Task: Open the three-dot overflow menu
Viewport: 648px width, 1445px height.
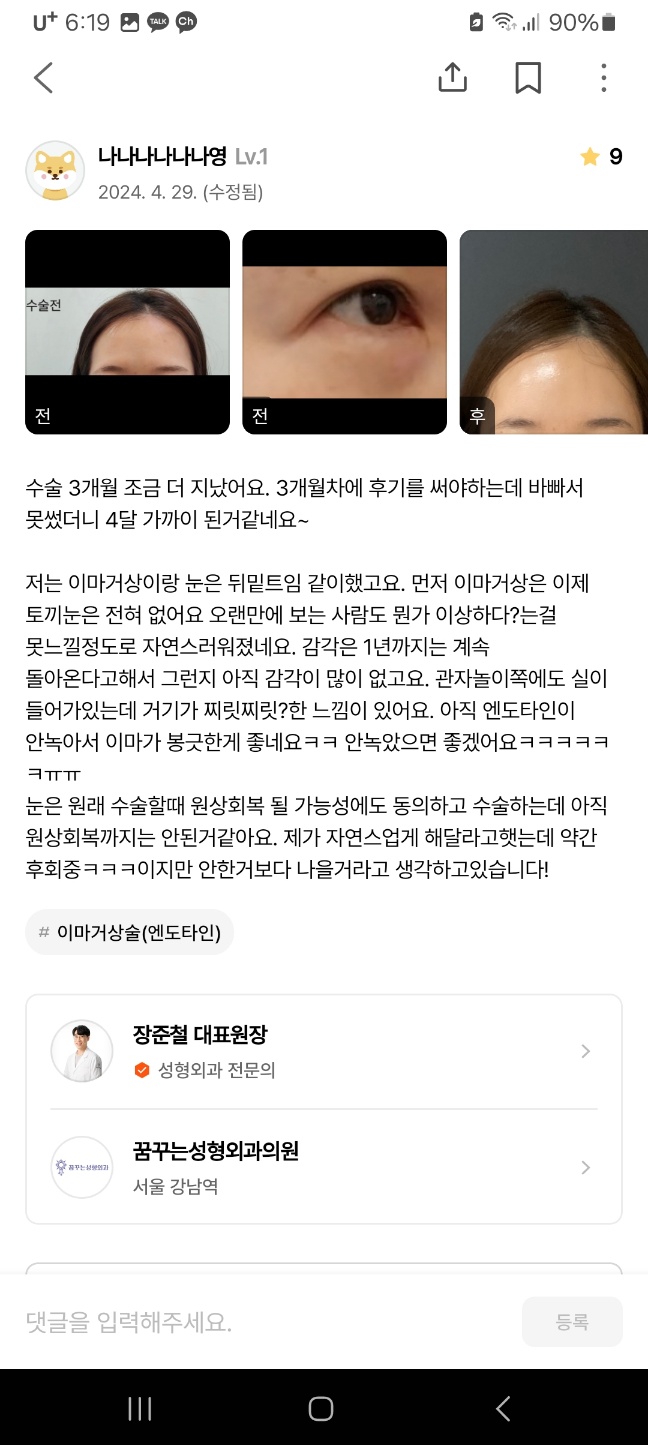Action: coord(603,78)
